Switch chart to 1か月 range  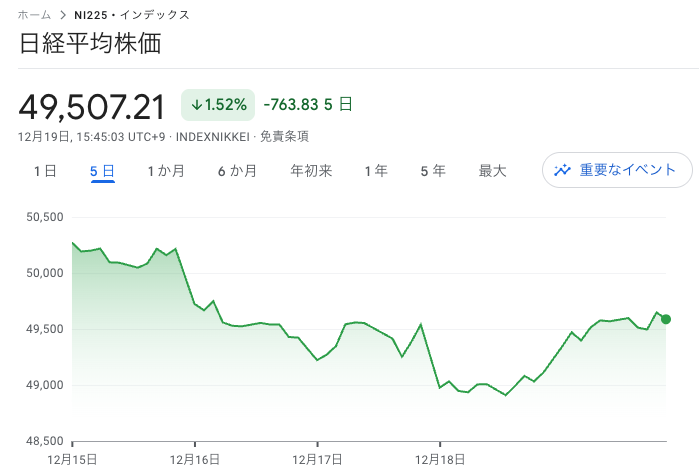[x=166, y=171]
